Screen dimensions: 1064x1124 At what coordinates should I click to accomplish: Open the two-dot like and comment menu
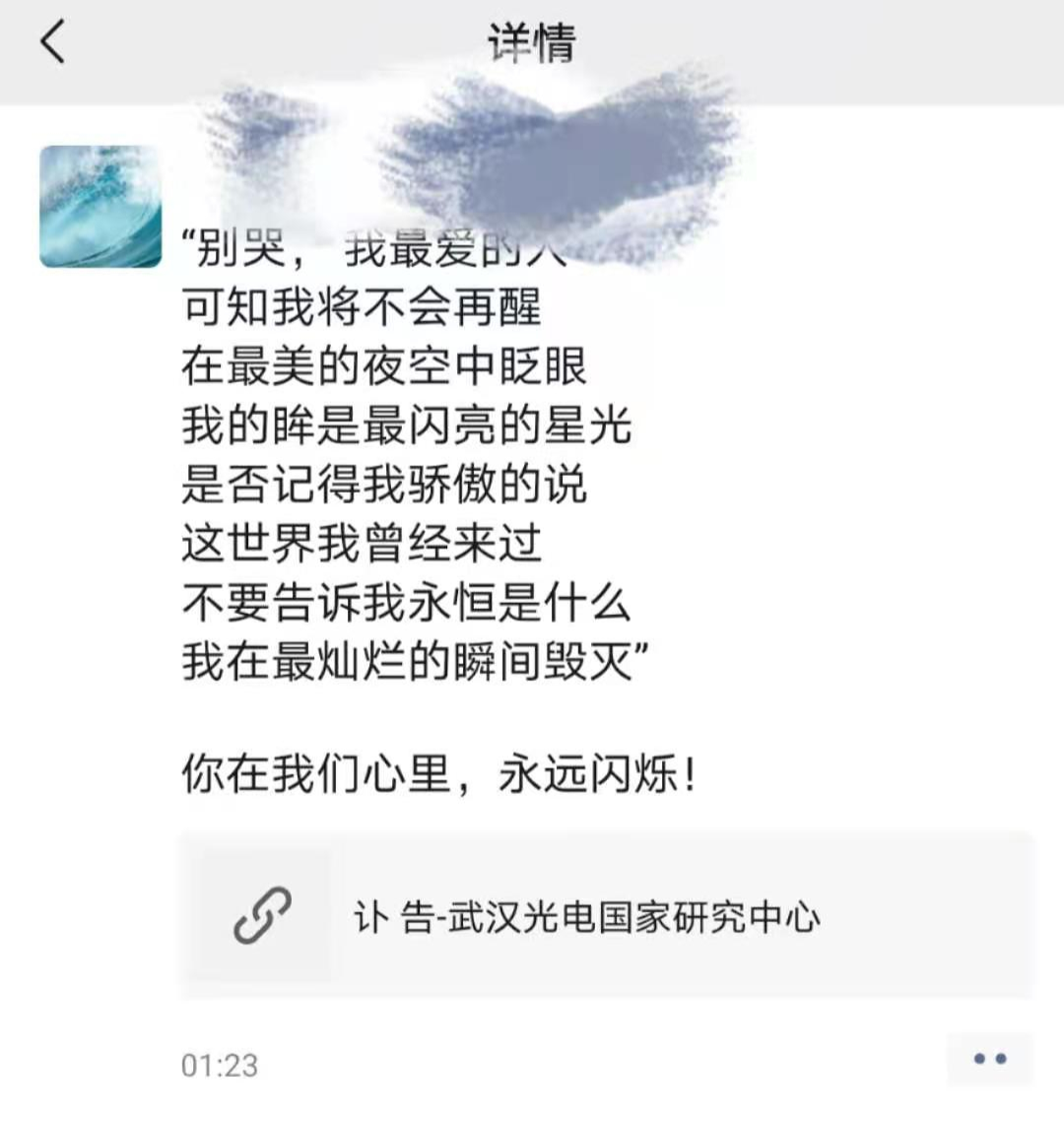[x=989, y=1060]
